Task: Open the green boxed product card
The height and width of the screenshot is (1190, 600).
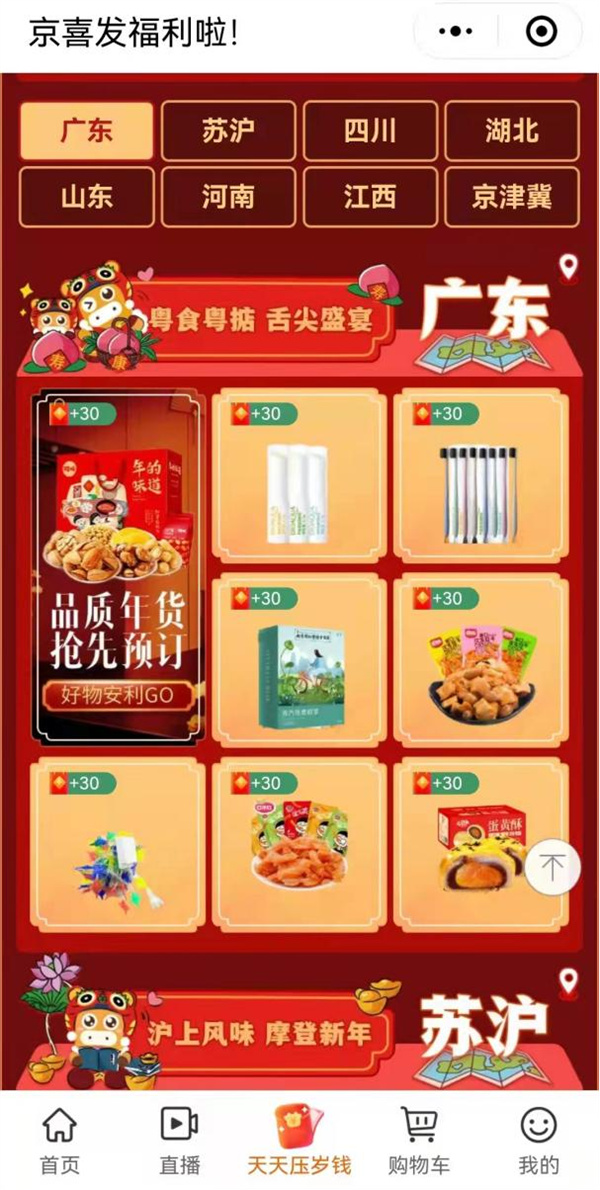Action: point(298,660)
